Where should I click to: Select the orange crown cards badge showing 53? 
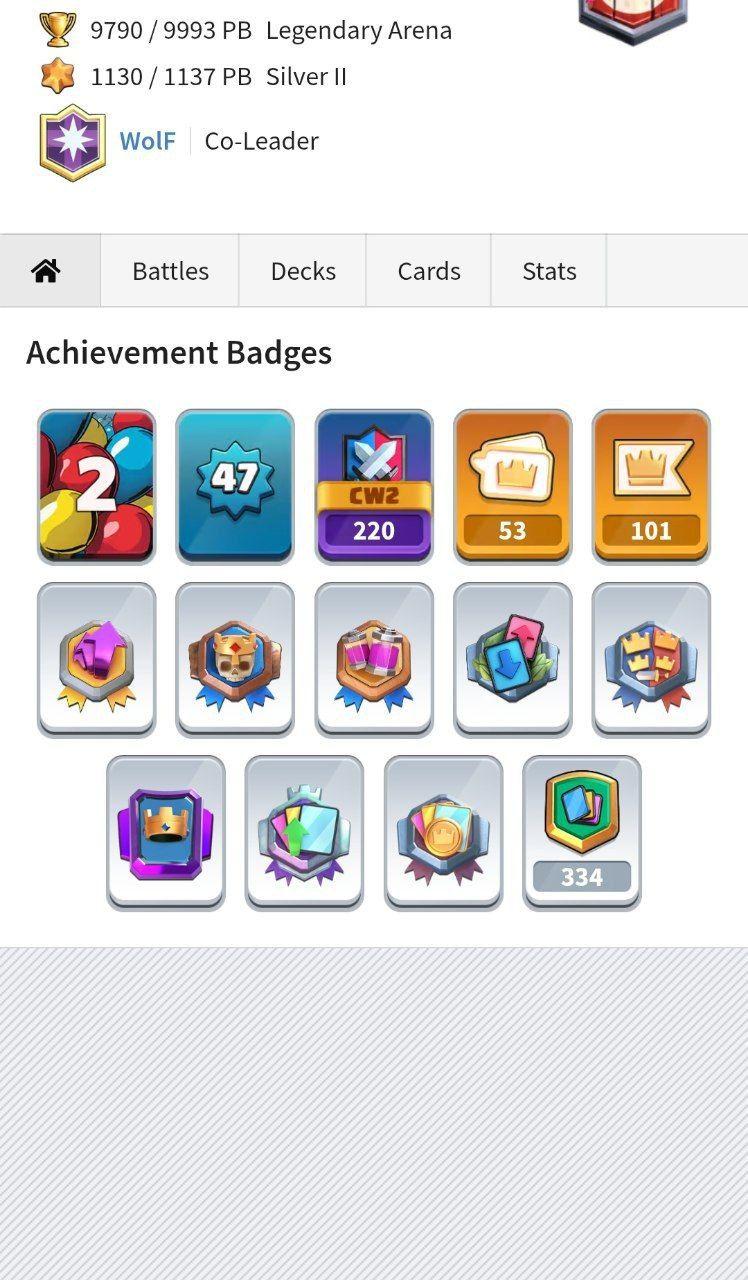point(513,486)
